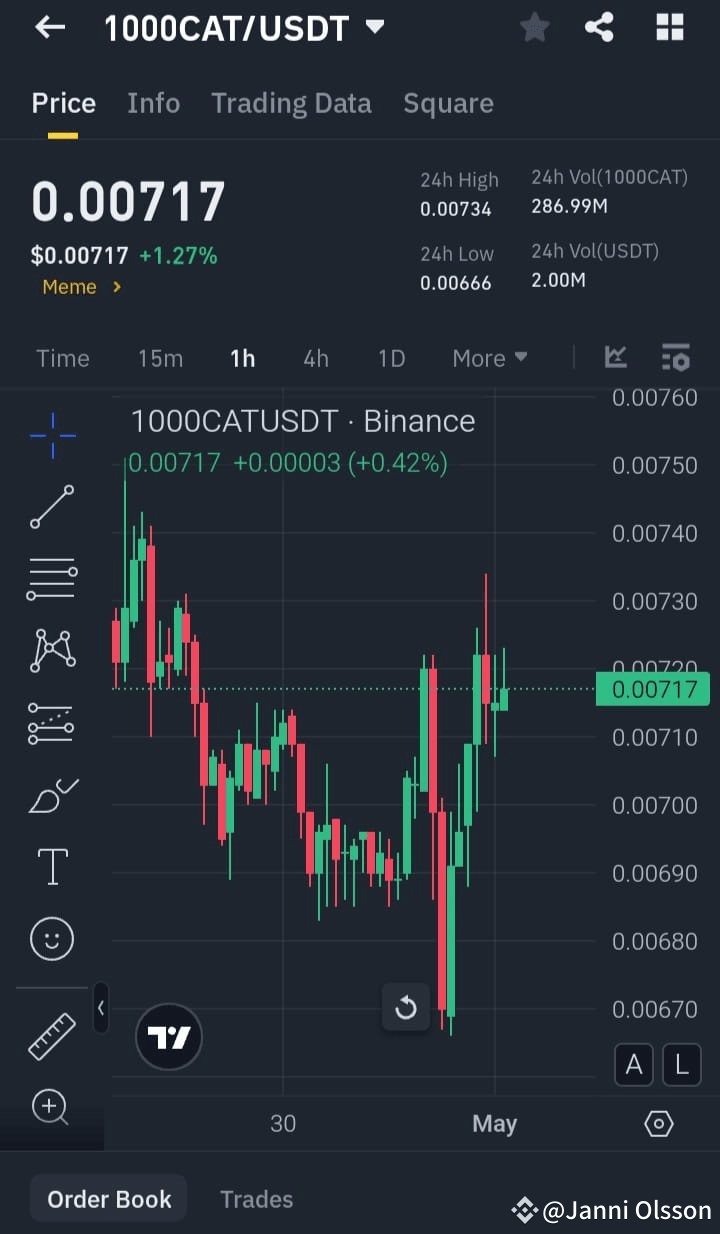Switch to the Trading Data tab
This screenshot has width=720, height=1234.
[x=291, y=102]
